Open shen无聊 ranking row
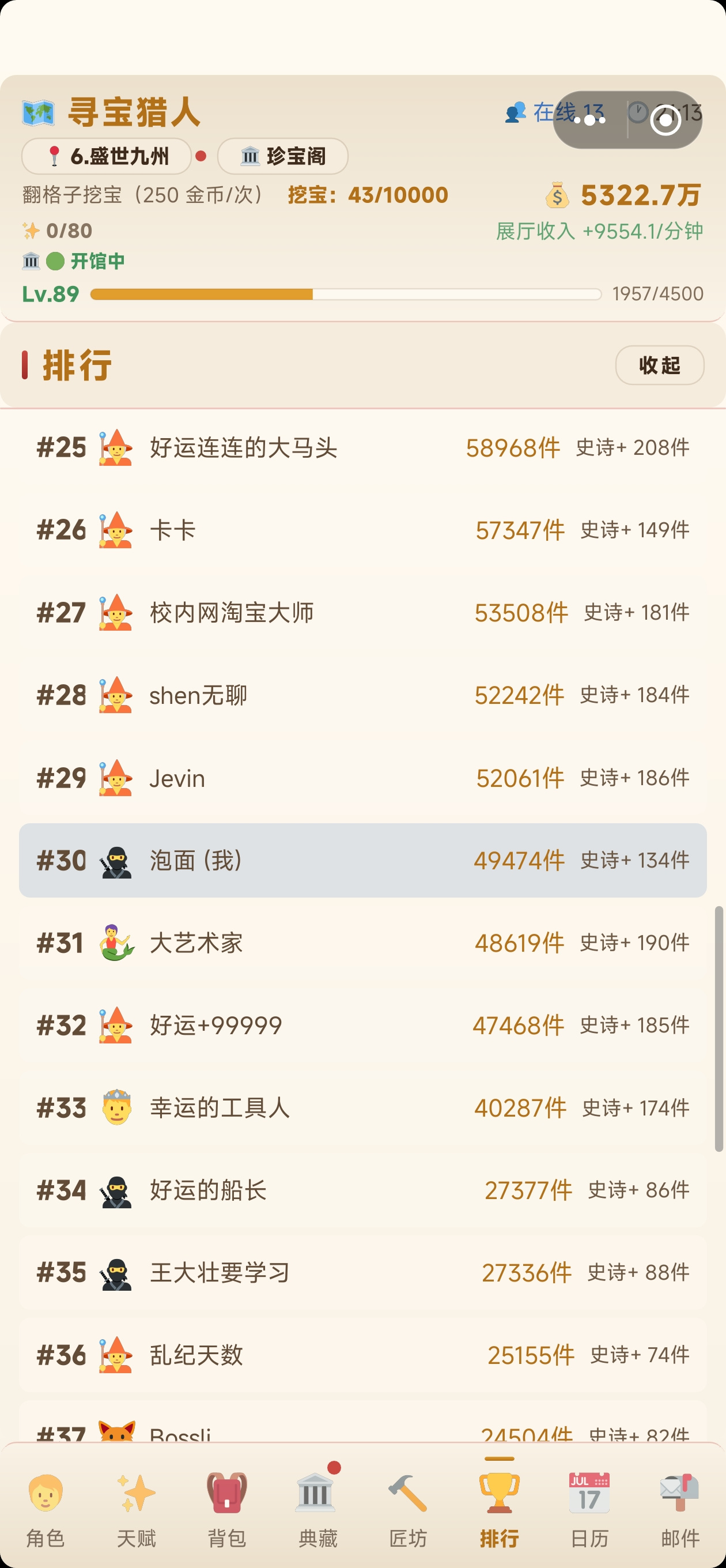Image resolution: width=726 pixels, height=1568 pixels. tap(362, 695)
